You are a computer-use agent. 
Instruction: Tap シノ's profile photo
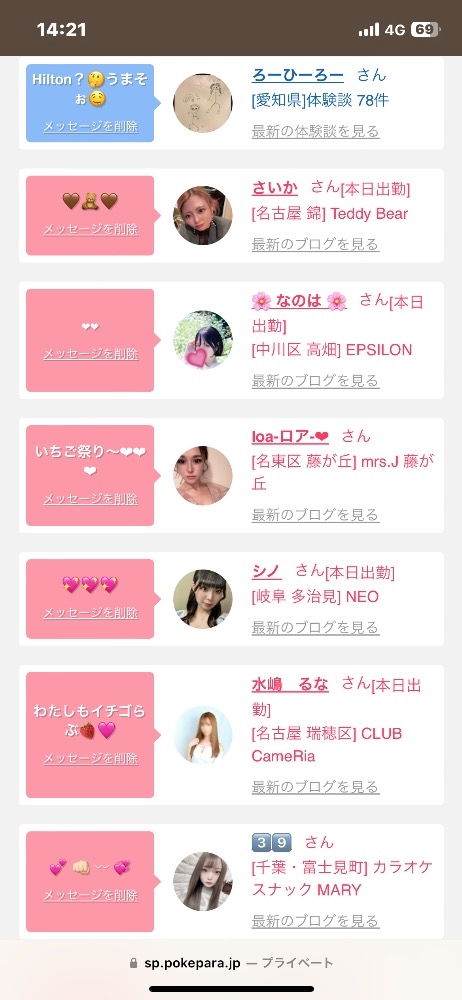click(x=203, y=599)
